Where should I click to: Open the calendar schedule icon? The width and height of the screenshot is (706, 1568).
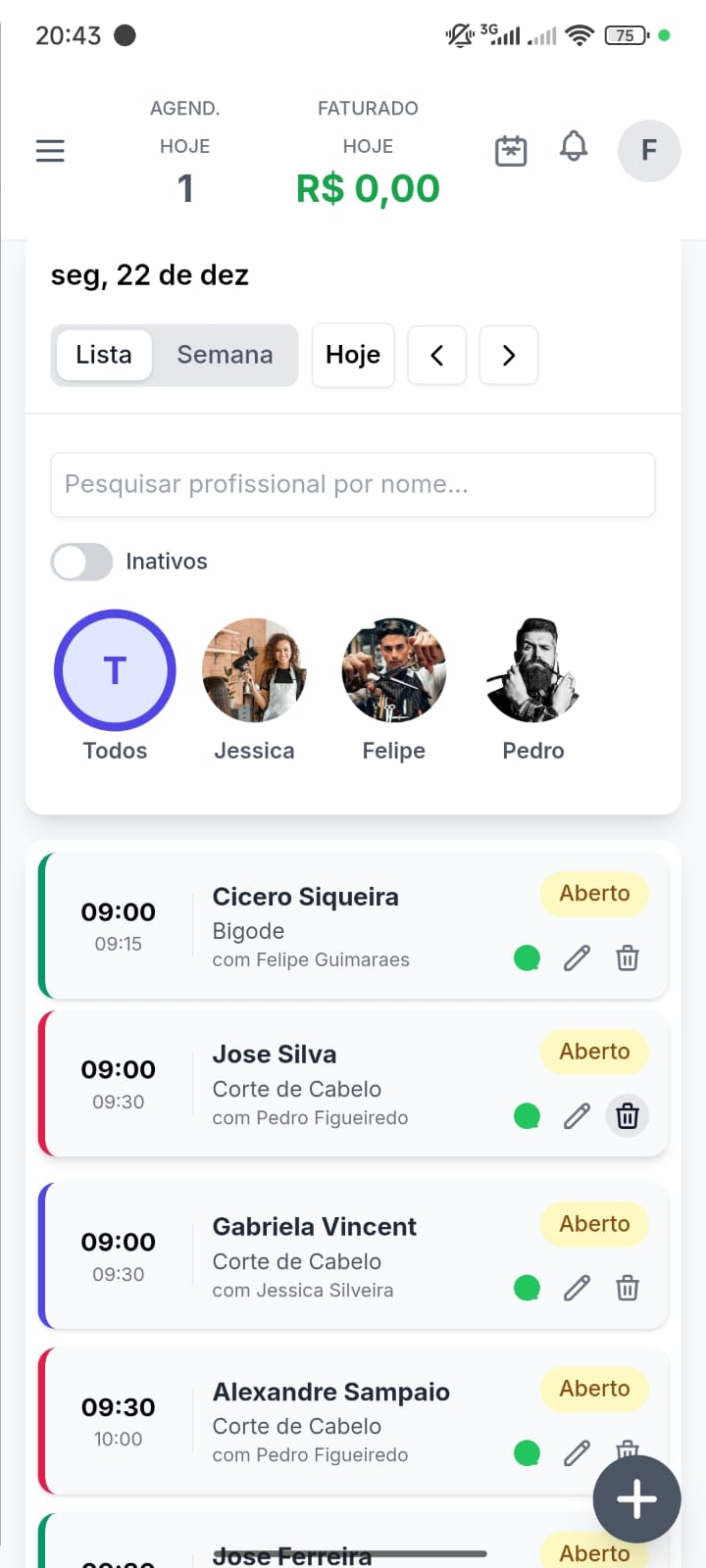pos(511,151)
